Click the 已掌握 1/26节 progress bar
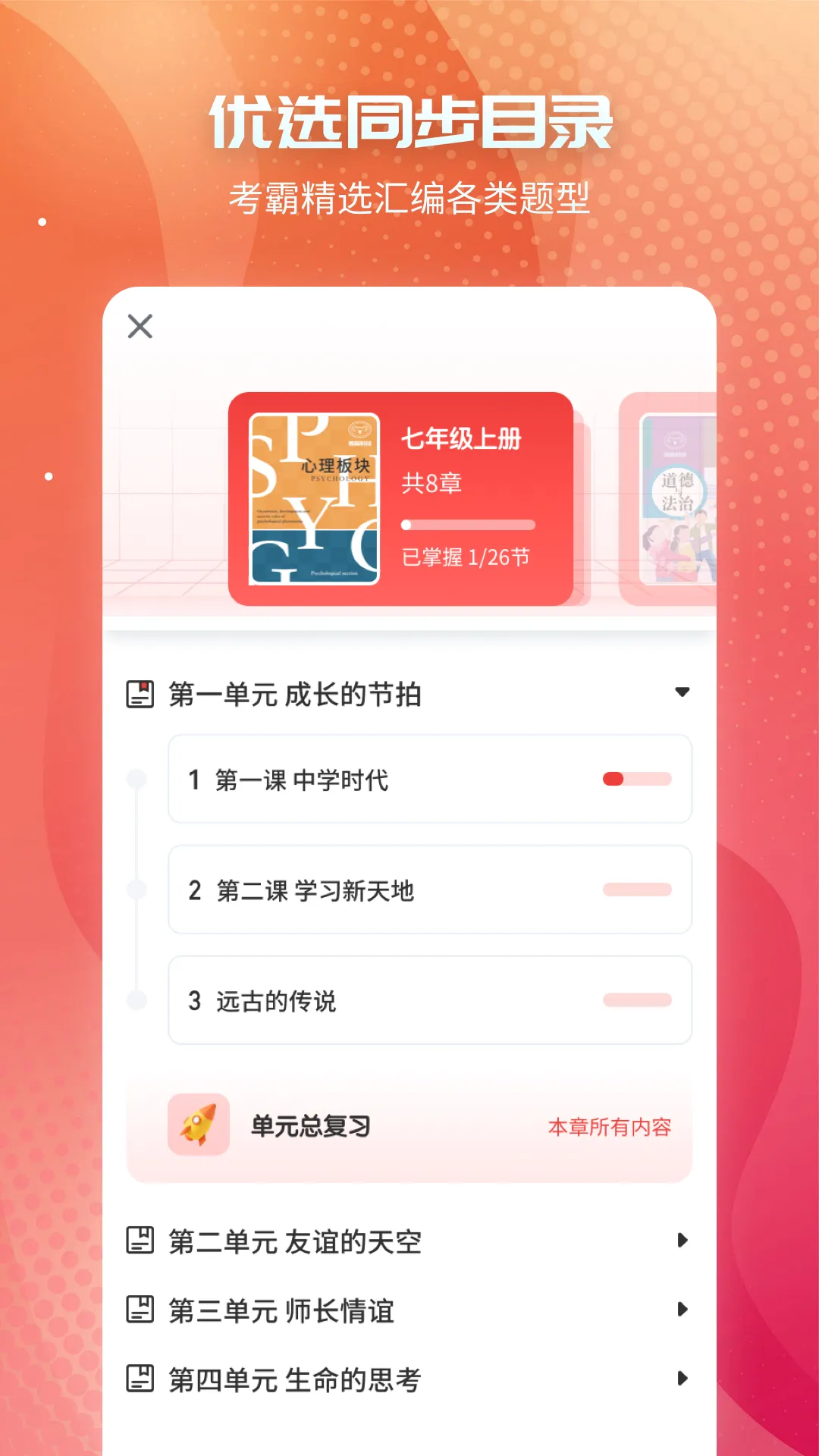Viewport: 819px width, 1456px height. pos(466,524)
